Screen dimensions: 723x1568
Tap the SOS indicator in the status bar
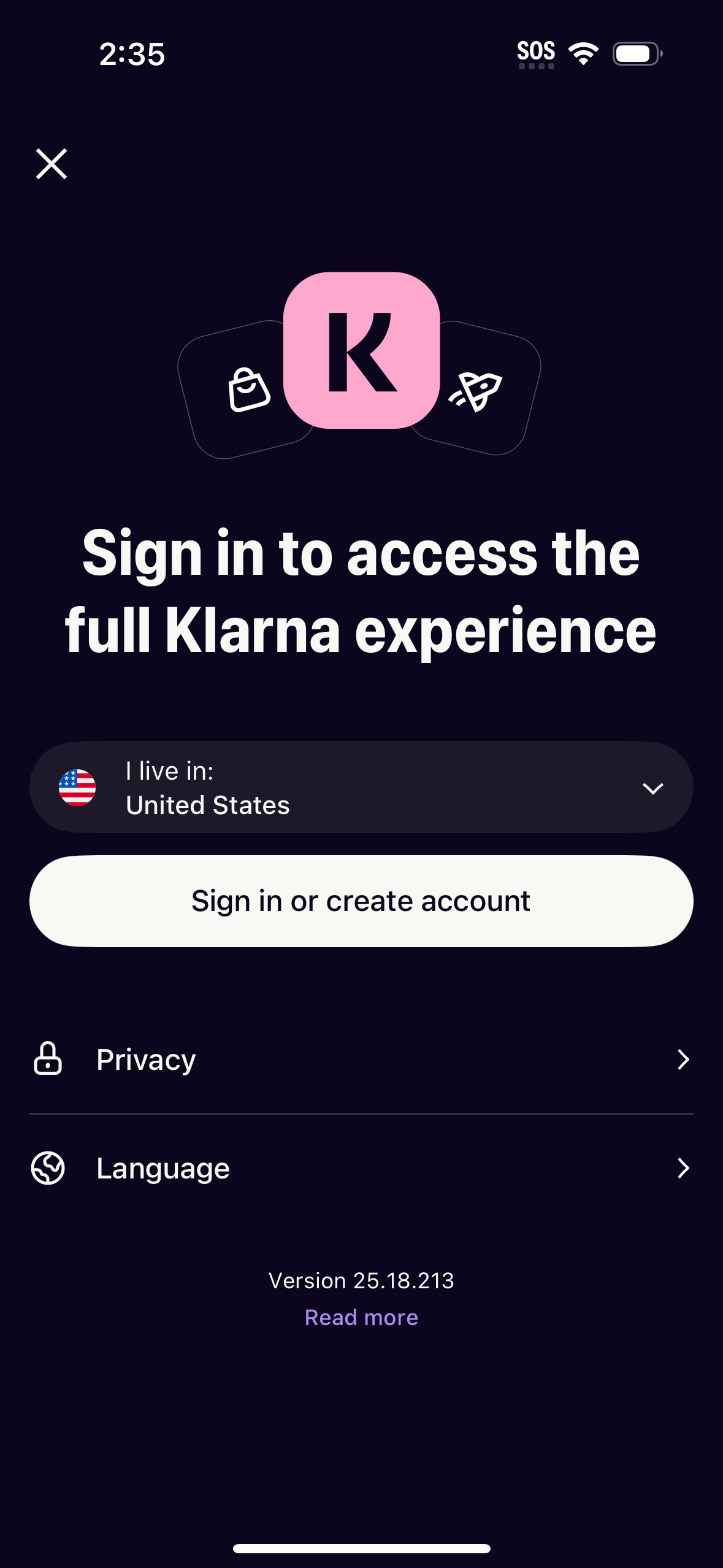[535, 52]
